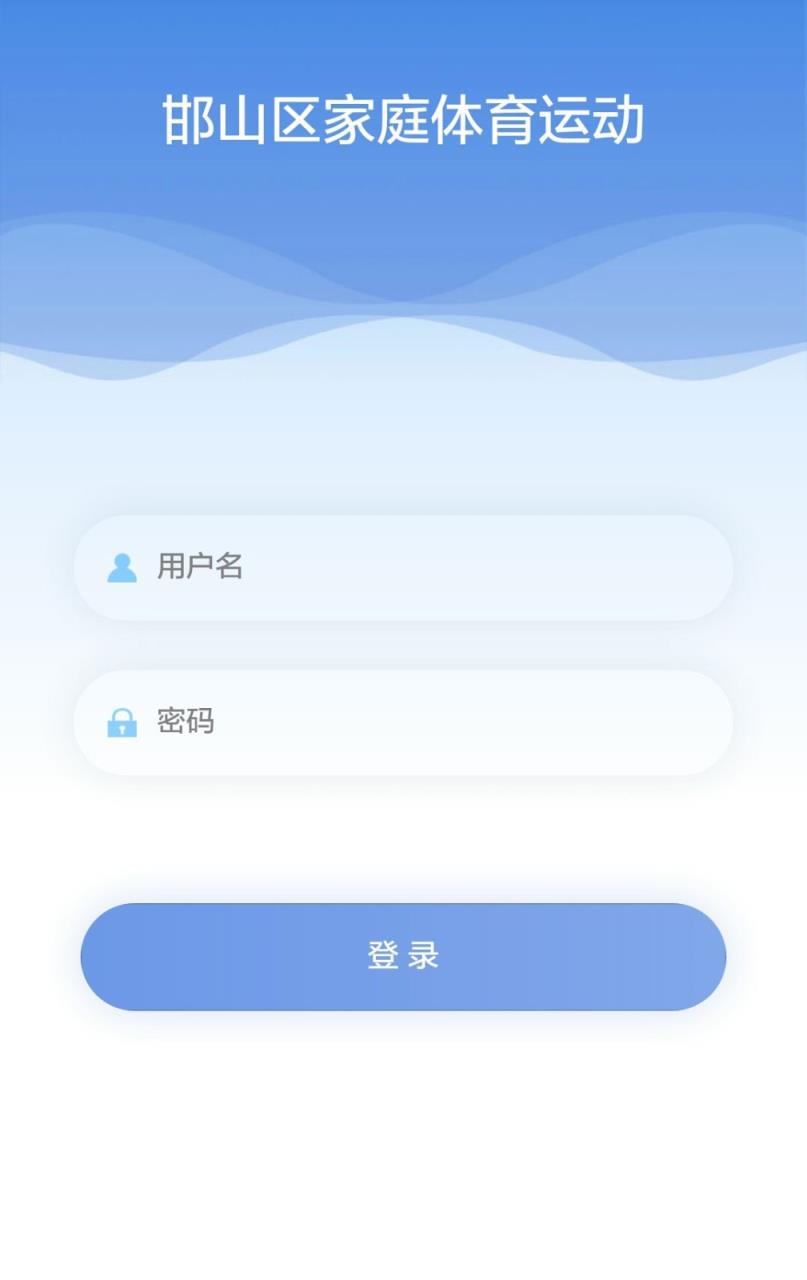Click the blue gradient header background
Image resolution: width=807 pixels, height=1280 pixels.
403,180
